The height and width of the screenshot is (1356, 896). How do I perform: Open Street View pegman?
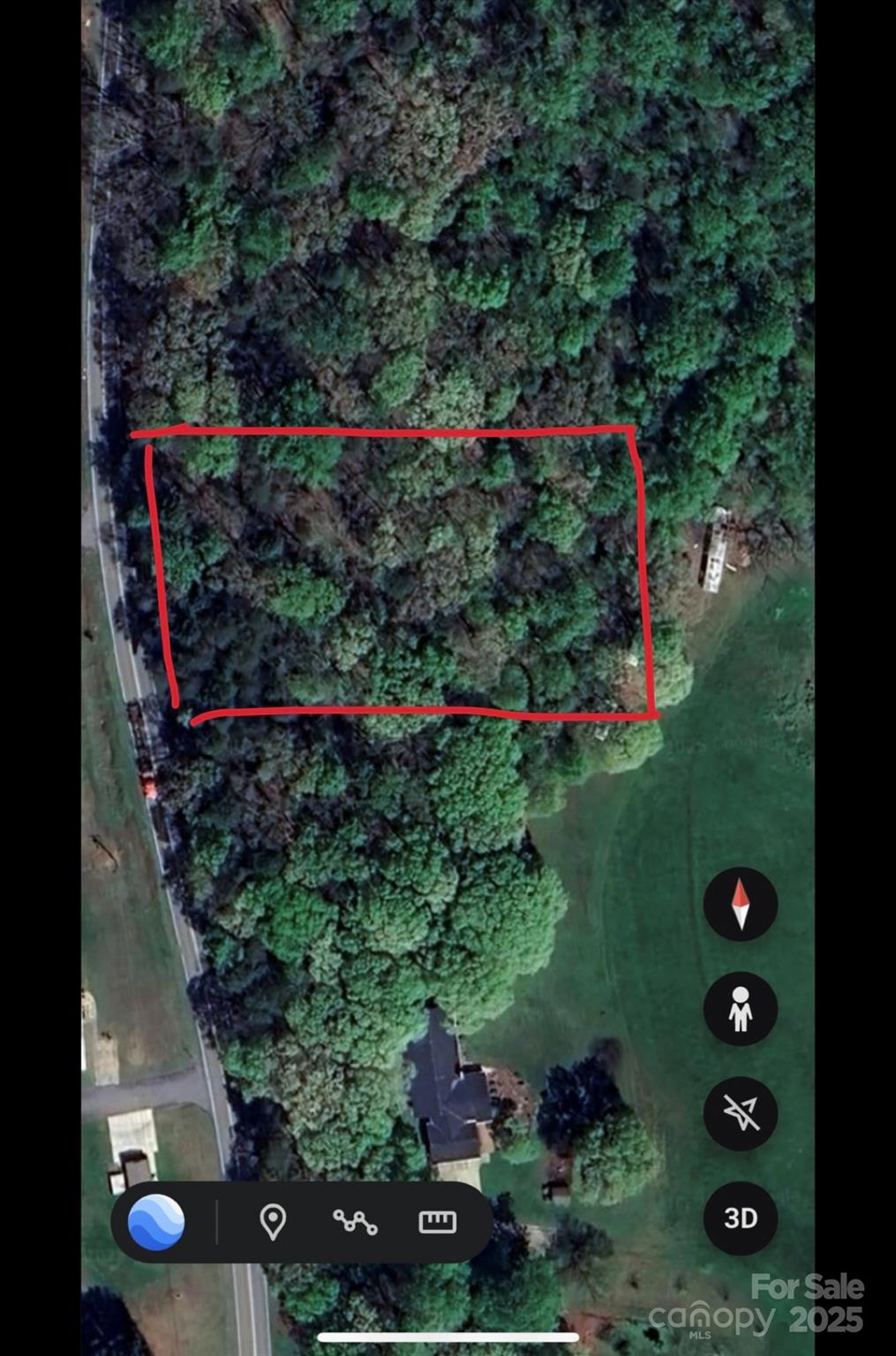(740, 1008)
